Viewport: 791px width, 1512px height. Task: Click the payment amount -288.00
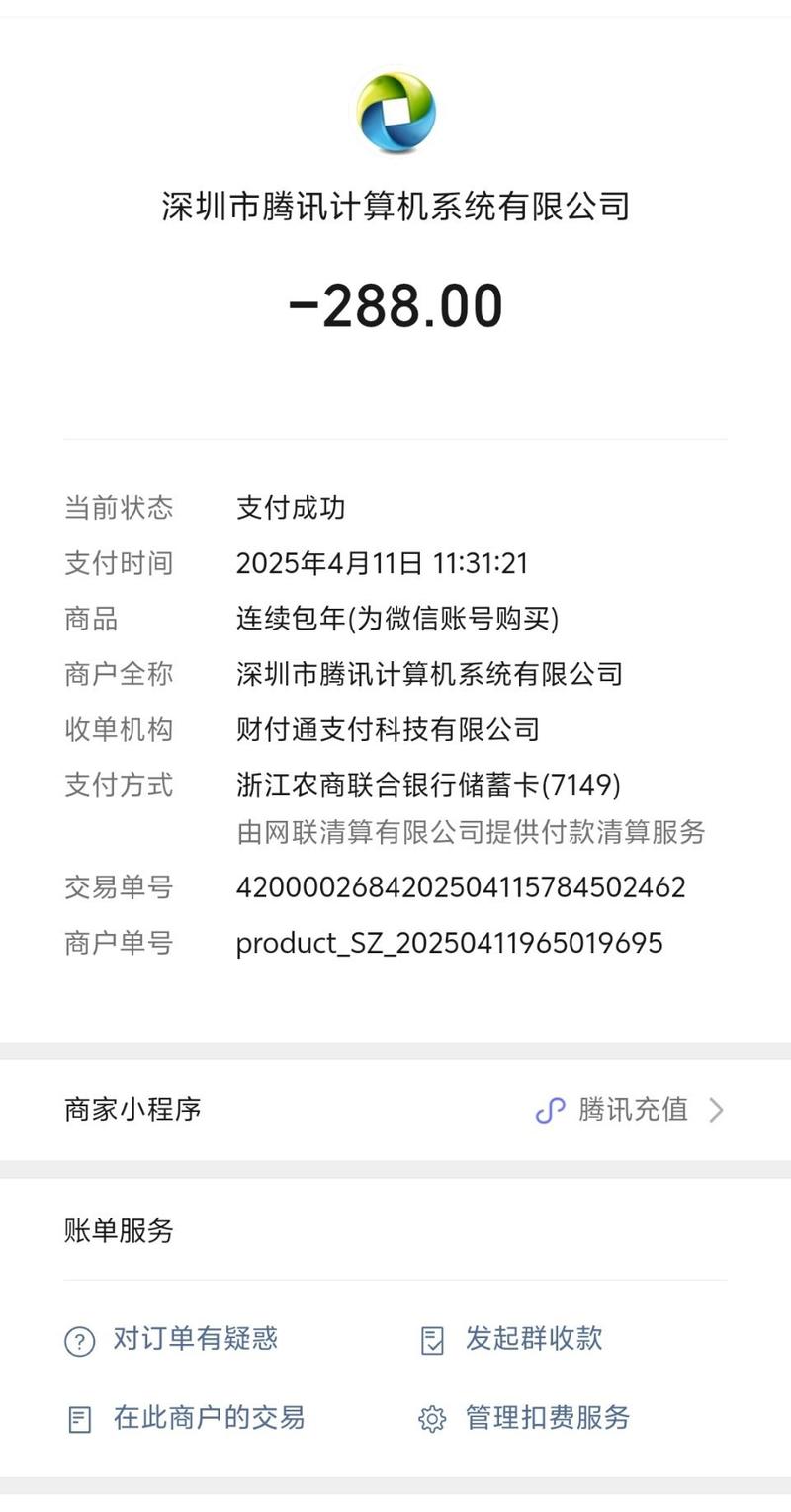click(395, 304)
